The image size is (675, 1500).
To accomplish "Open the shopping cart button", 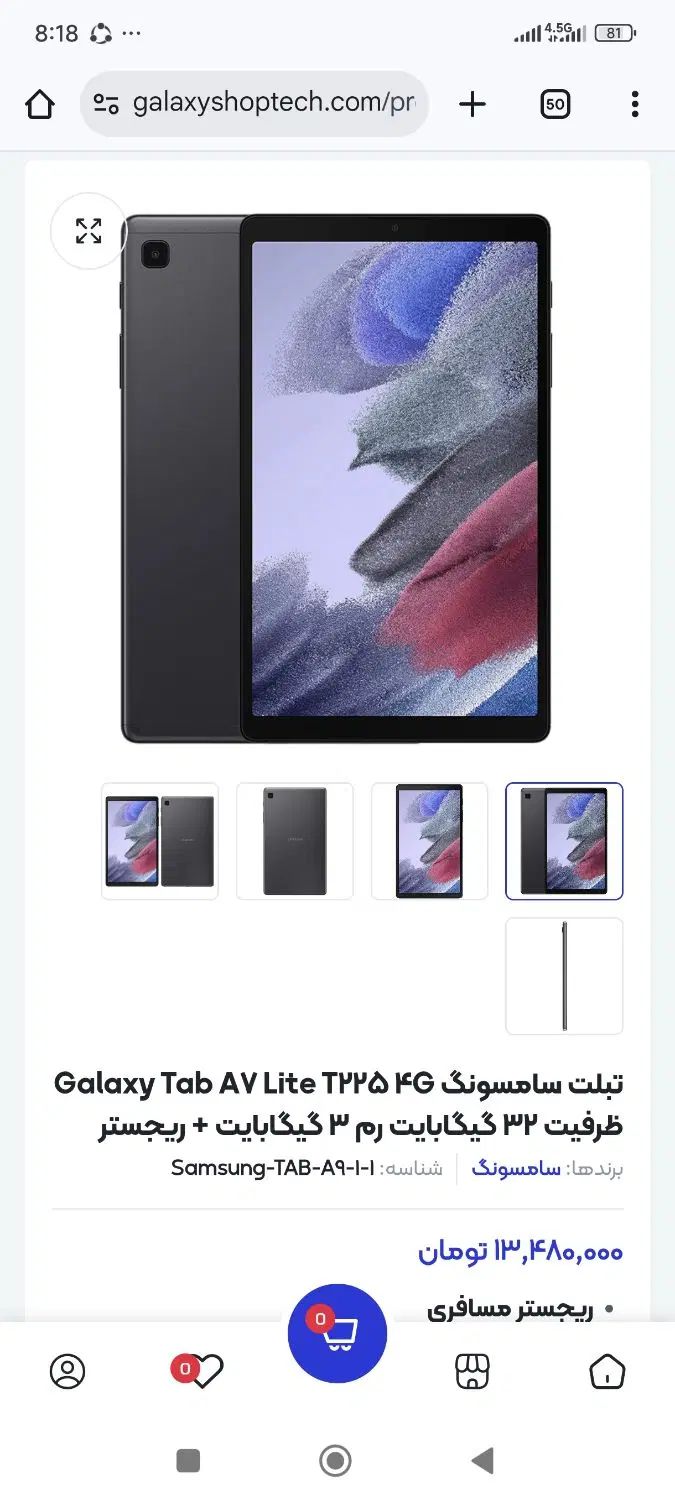I will click(x=337, y=1333).
